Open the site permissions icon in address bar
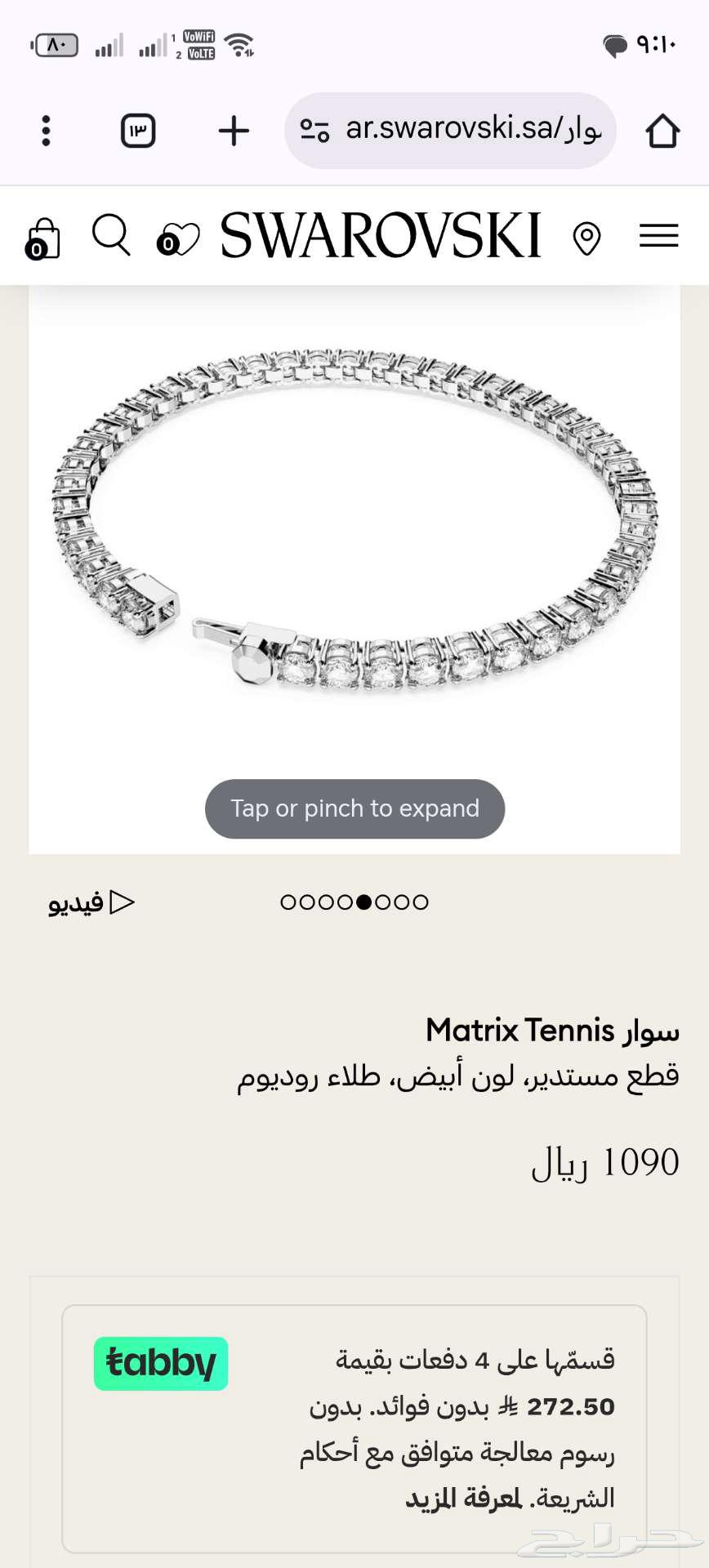 (315, 131)
